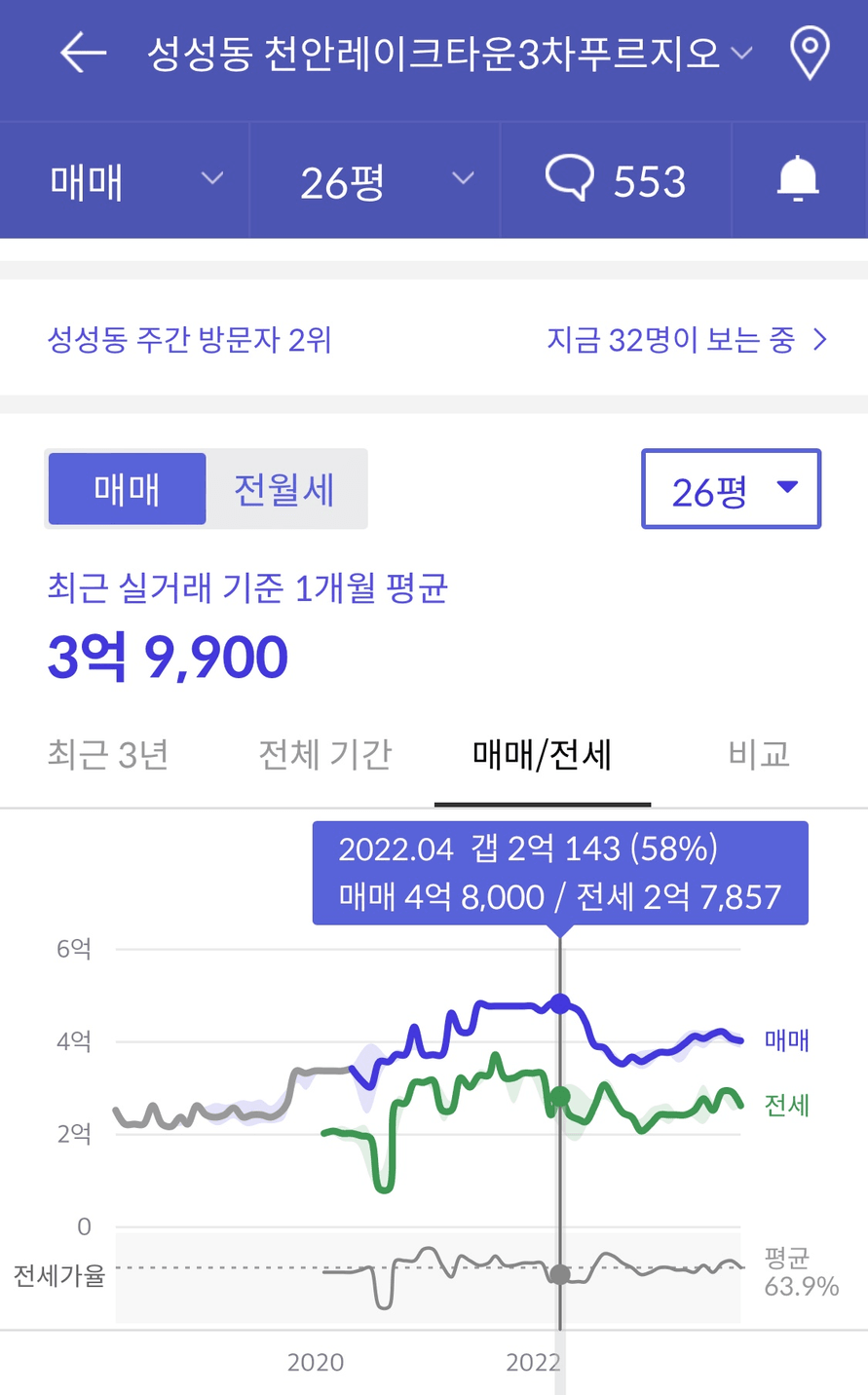This screenshot has width=868, height=1395.
Task: Open the 553 comments
Action: click(616, 180)
